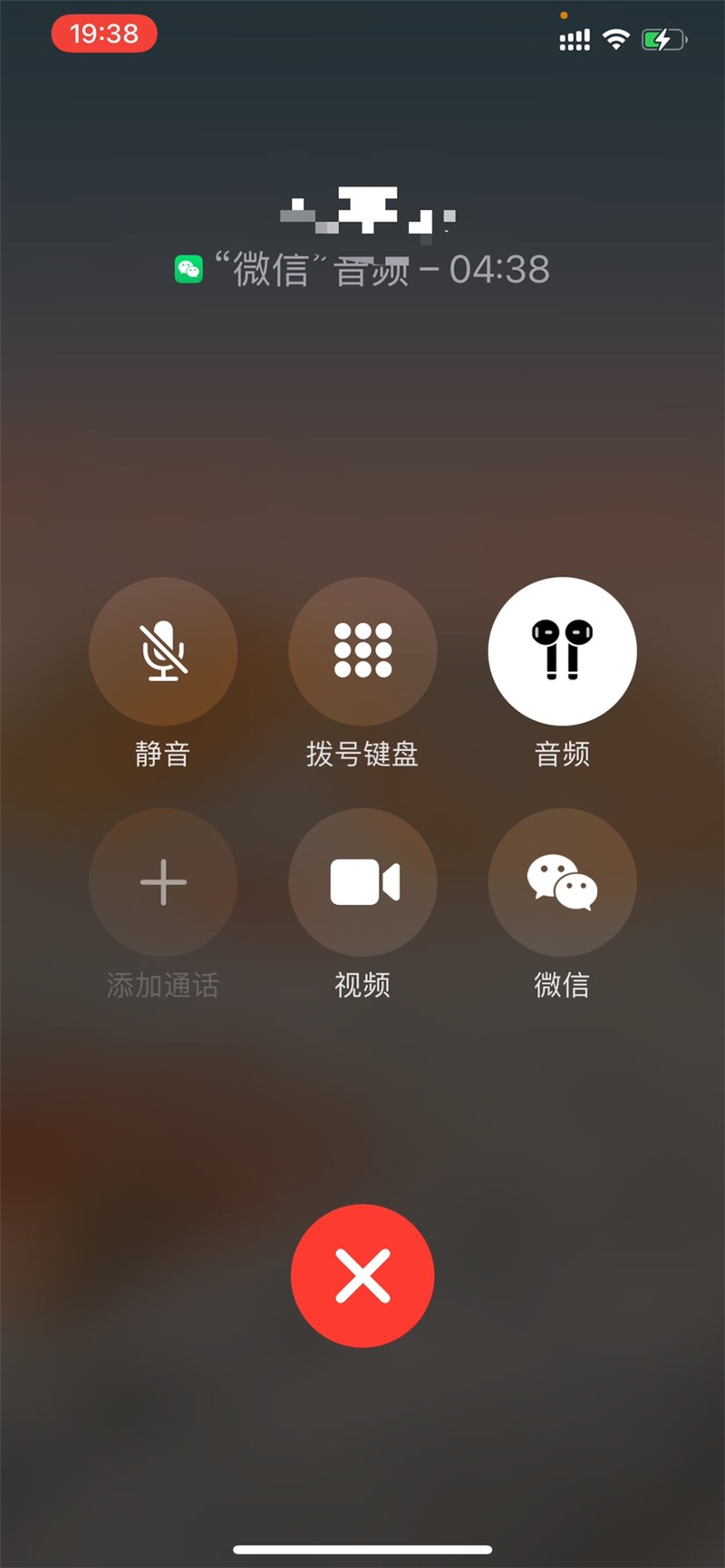Tap the disabled 添加通话 add-call control
Image resolution: width=725 pixels, height=1568 pixels.
(162, 881)
